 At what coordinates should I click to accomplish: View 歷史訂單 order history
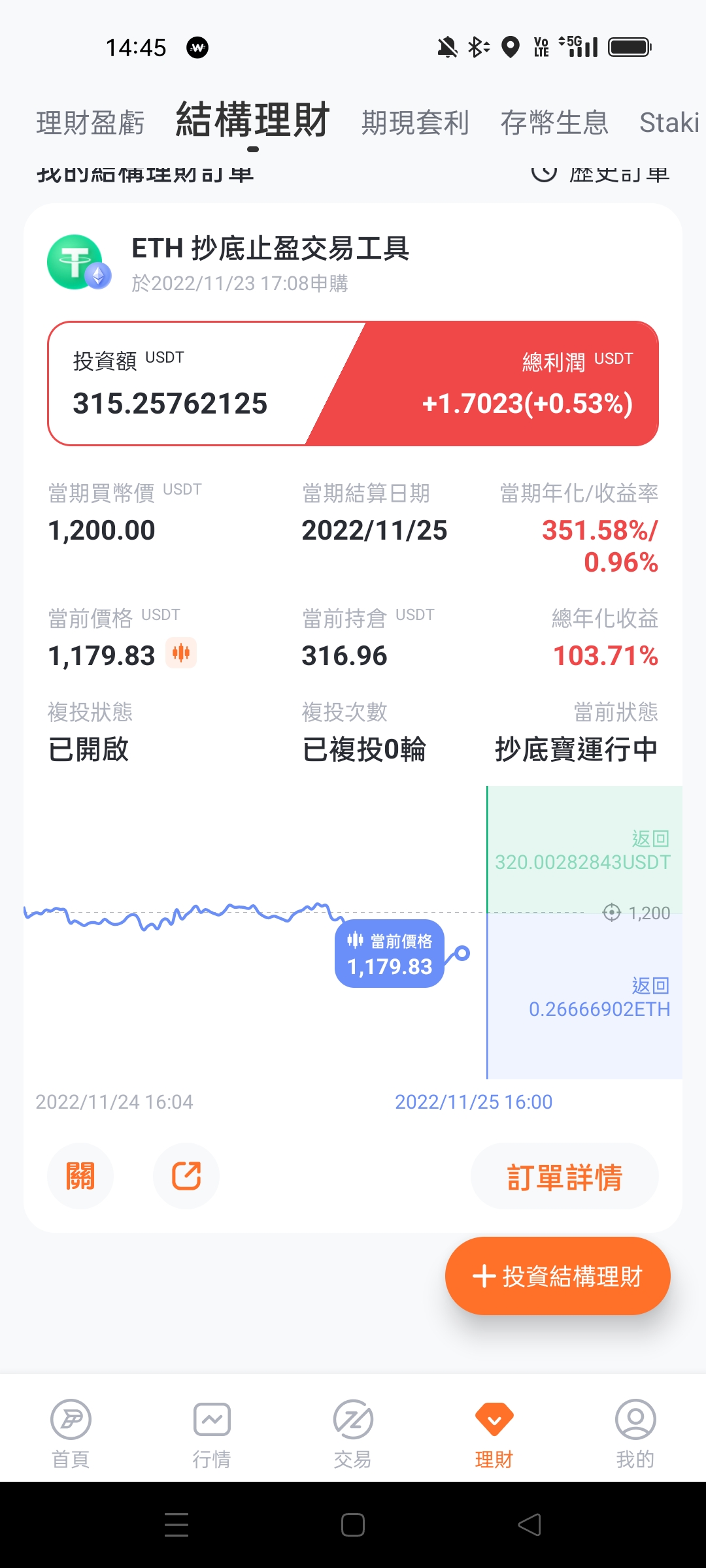600,172
